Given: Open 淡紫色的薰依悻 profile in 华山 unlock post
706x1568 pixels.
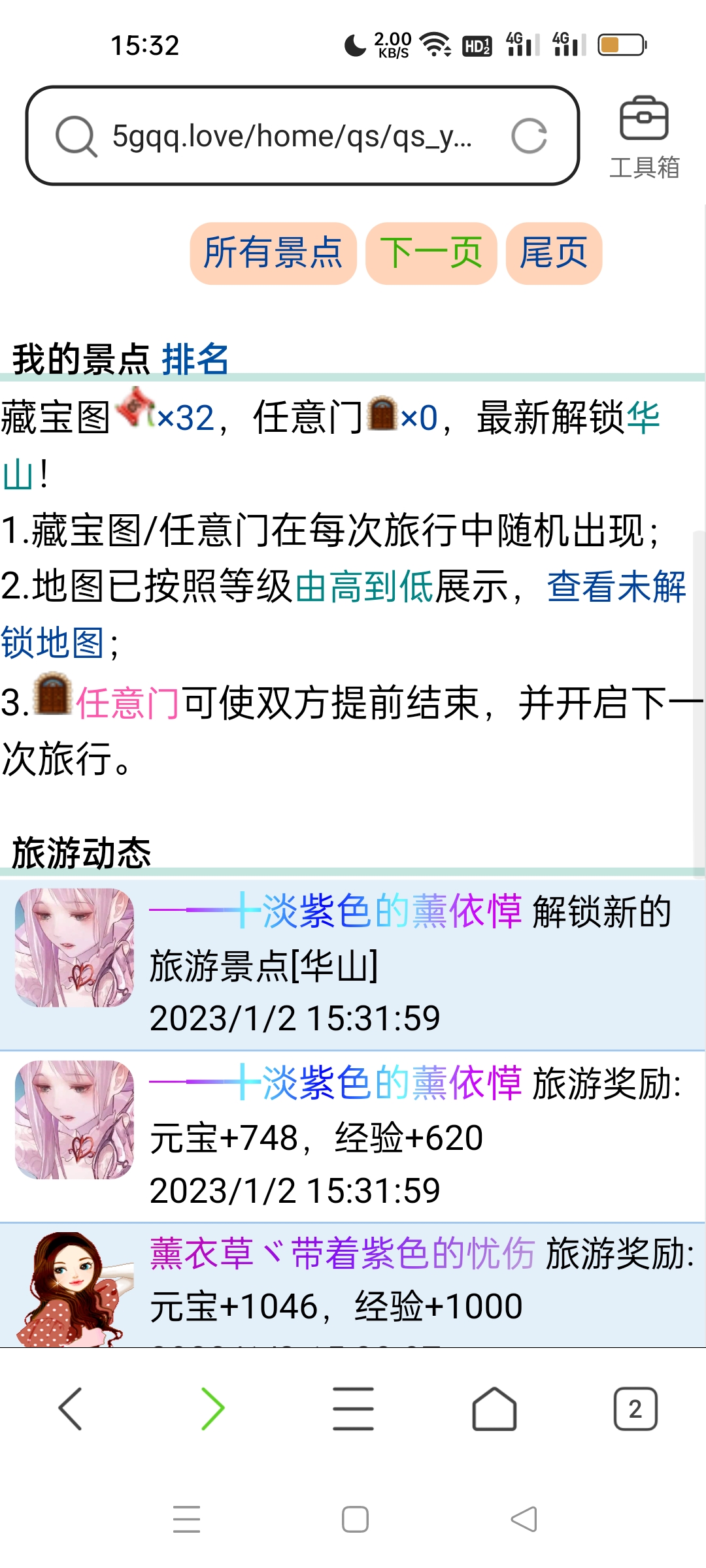Looking at the screenshot, I should 335,911.
